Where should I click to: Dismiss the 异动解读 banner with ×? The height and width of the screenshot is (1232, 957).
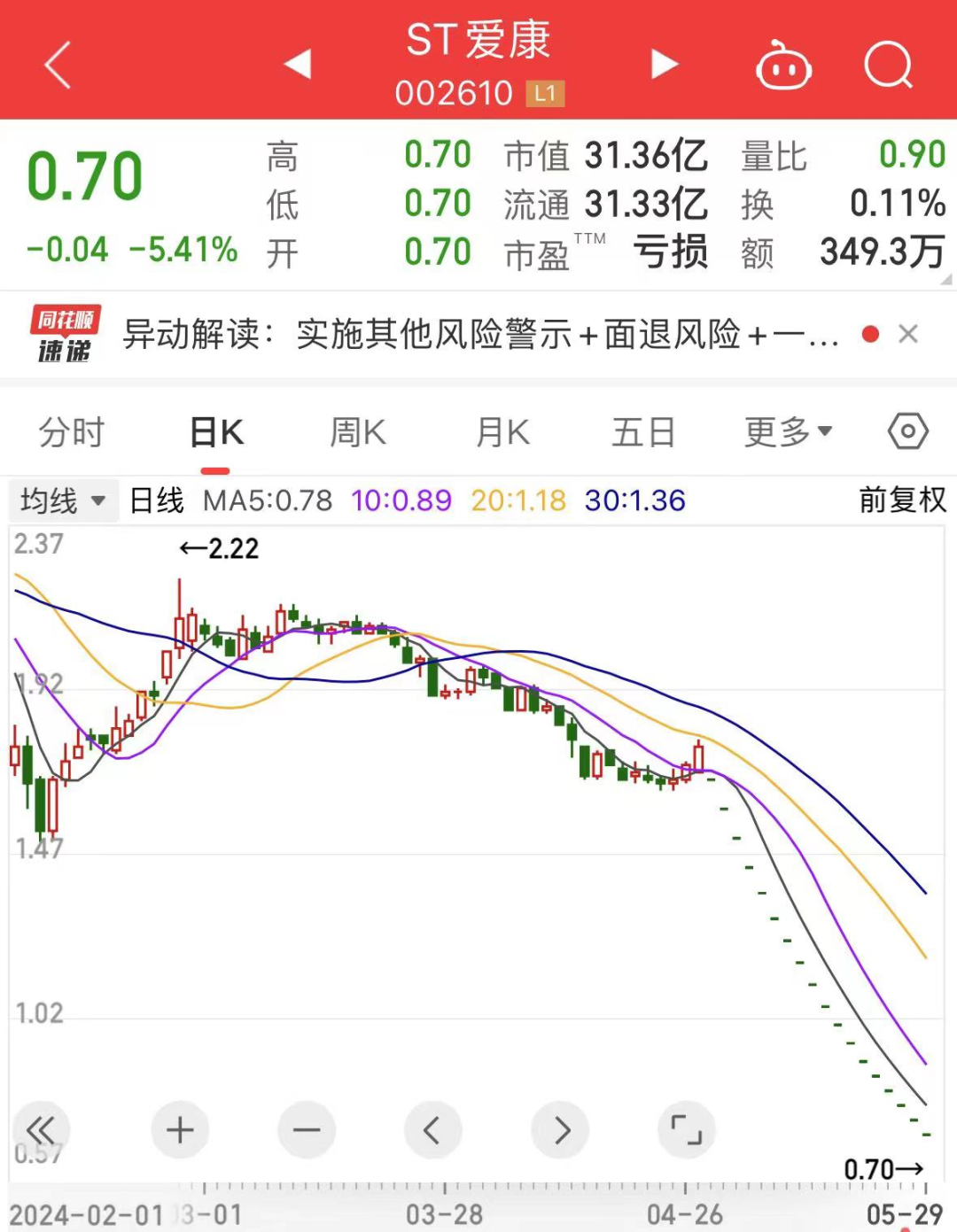(x=909, y=334)
